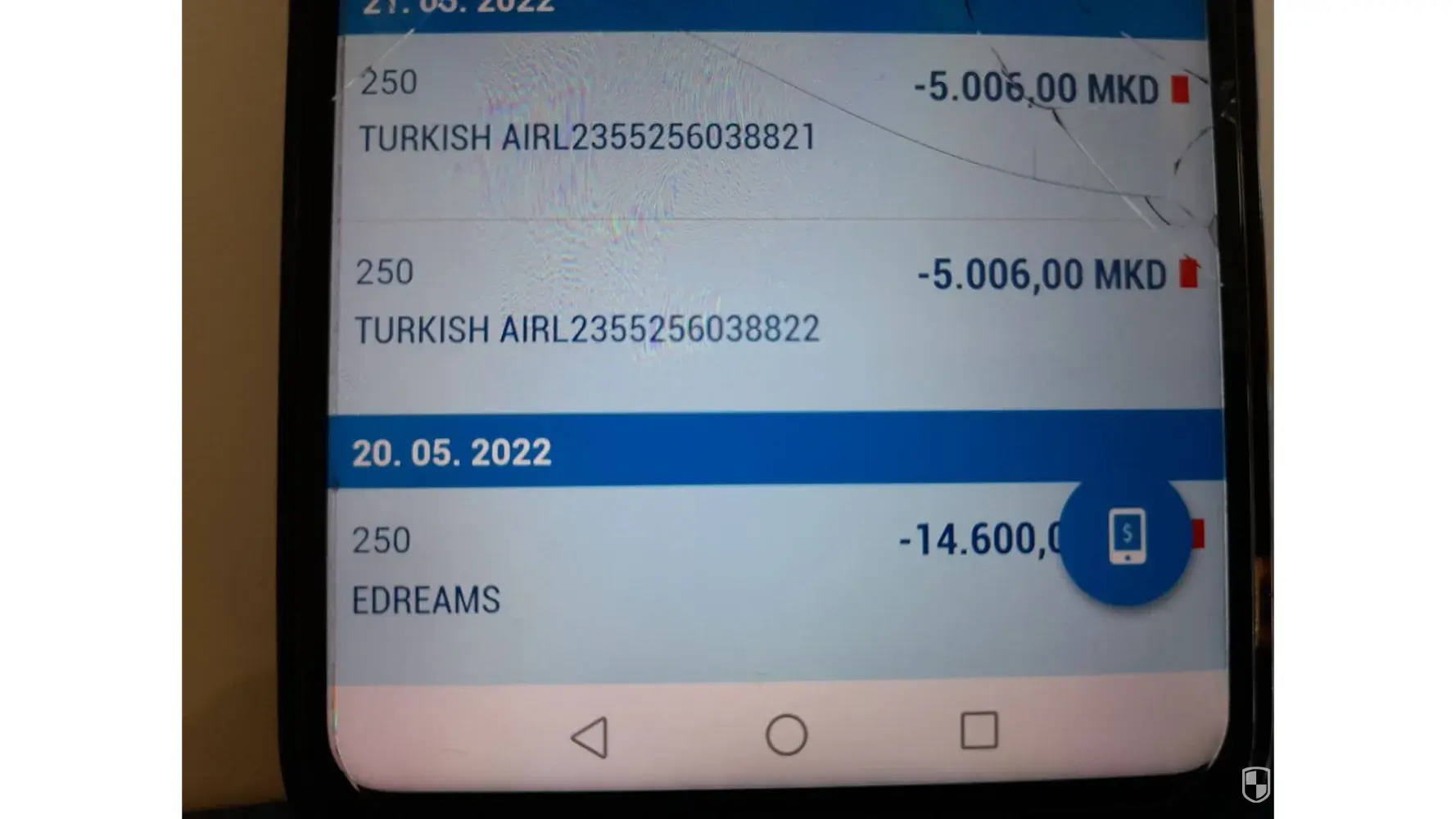View the EDREAMS transaction details
The image size is (1456, 819).
point(426,600)
